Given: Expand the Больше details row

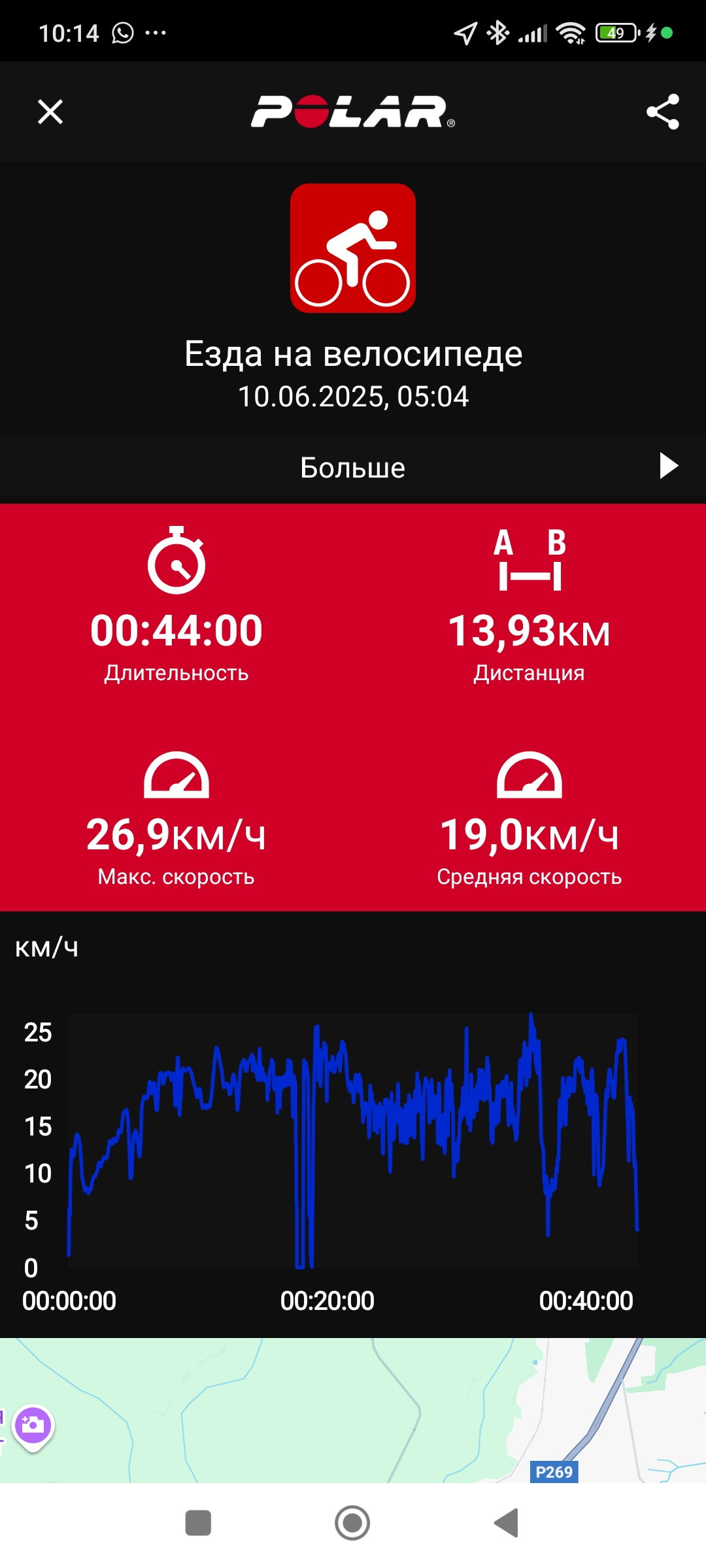Looking at the screenshot, I should coord(353,467).
